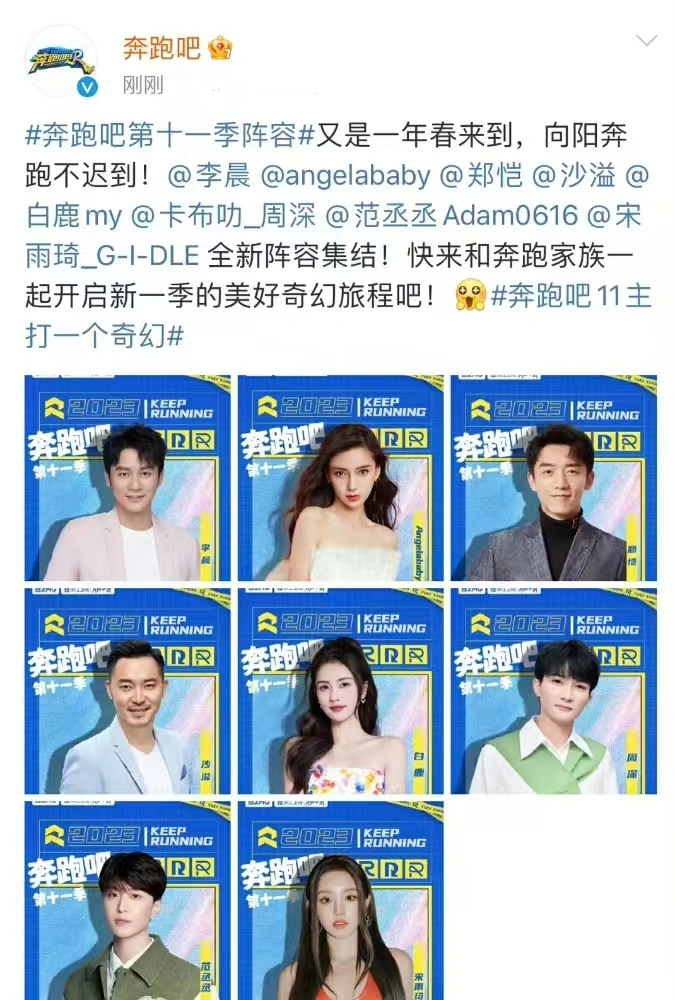View the 郑恺 poster image

(x=553, y=478)
